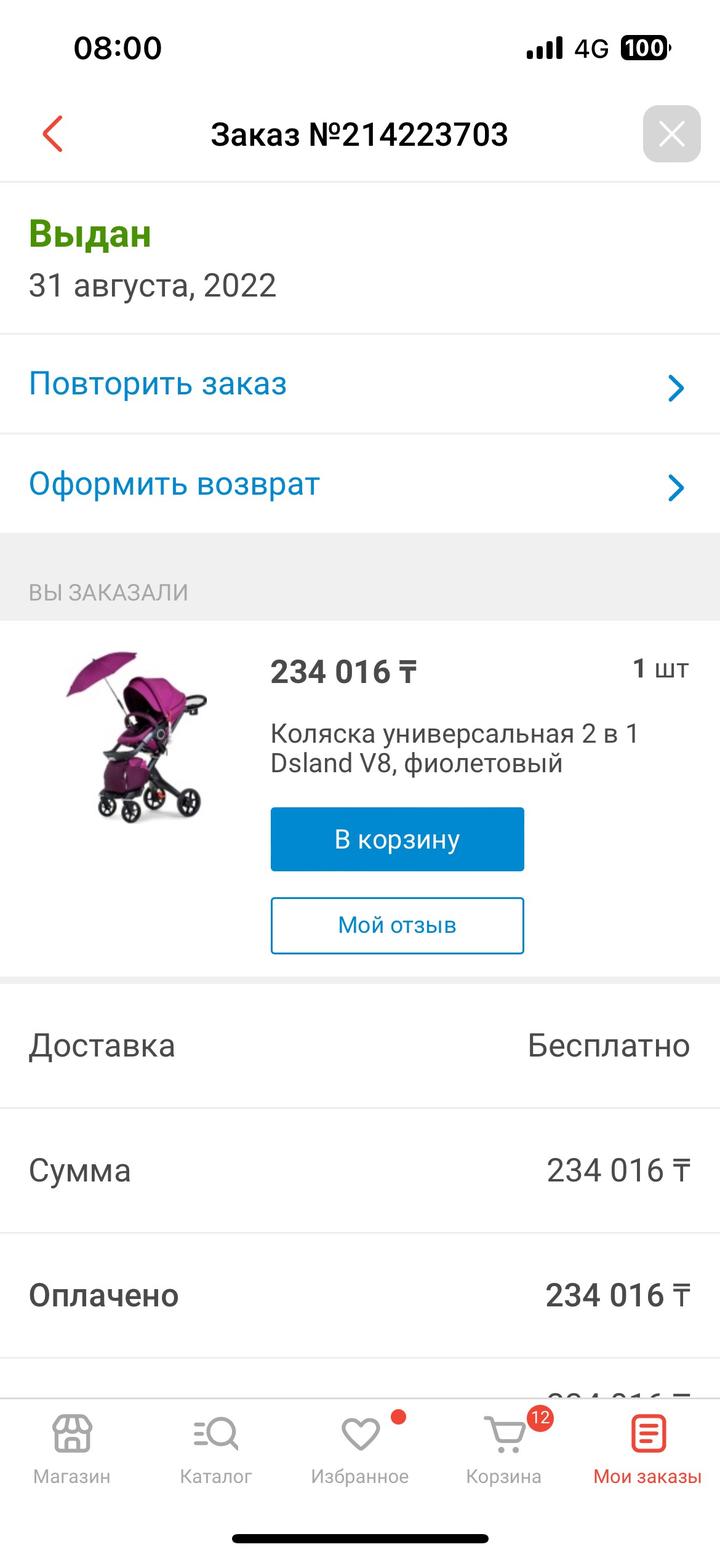Open Мой отзыв for the stroller
The image size is (720, 1558).
click(397, 925)
